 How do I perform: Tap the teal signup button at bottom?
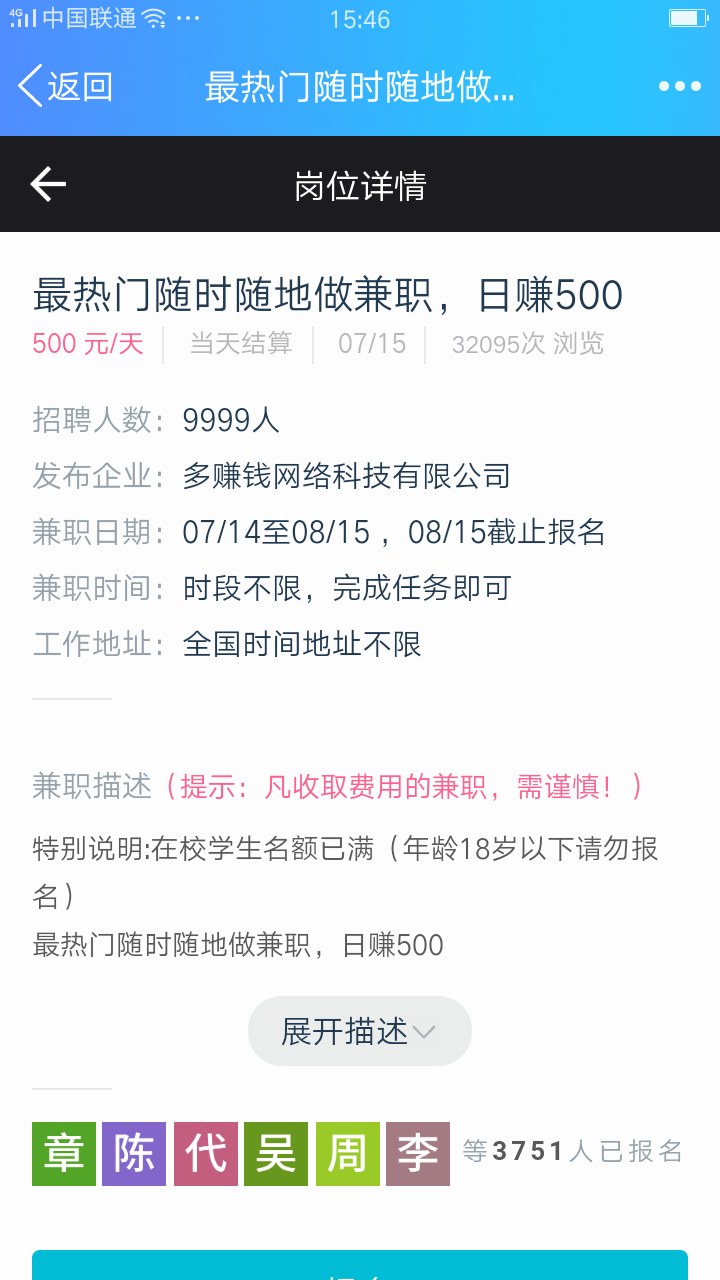[360, 1270]
